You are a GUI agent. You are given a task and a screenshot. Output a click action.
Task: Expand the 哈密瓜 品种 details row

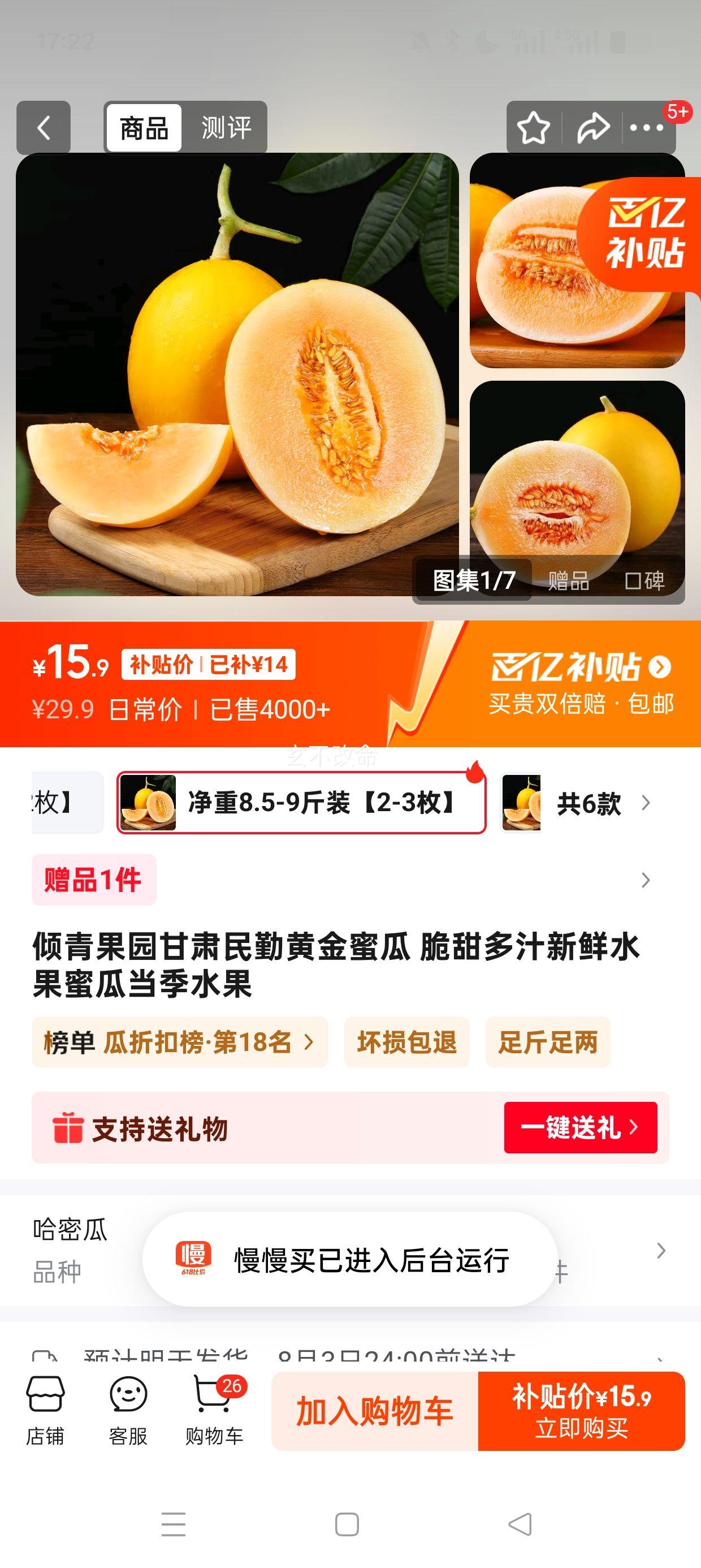pos(660,1250)
